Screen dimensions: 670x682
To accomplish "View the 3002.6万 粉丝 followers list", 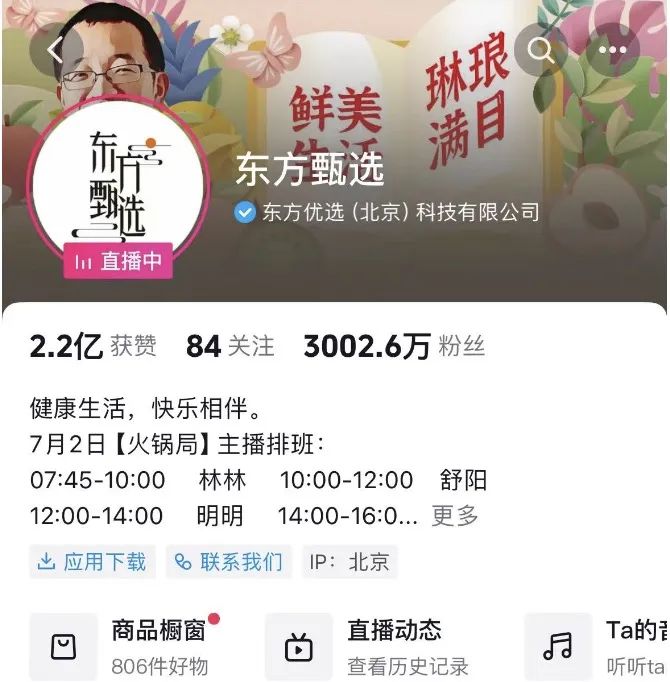I will pos(394,346).
